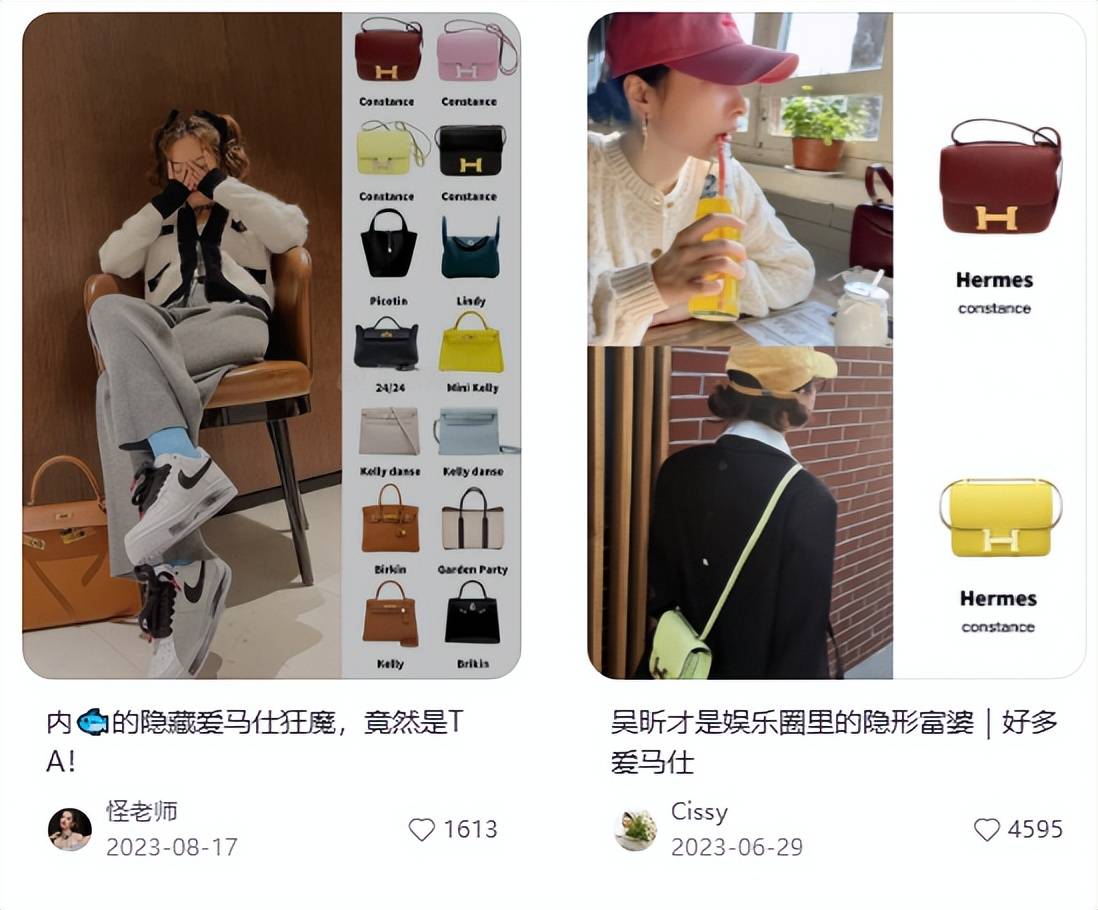Like the post by 怪老师
This screenshot has width=1098, height=910.
point(423,830)
